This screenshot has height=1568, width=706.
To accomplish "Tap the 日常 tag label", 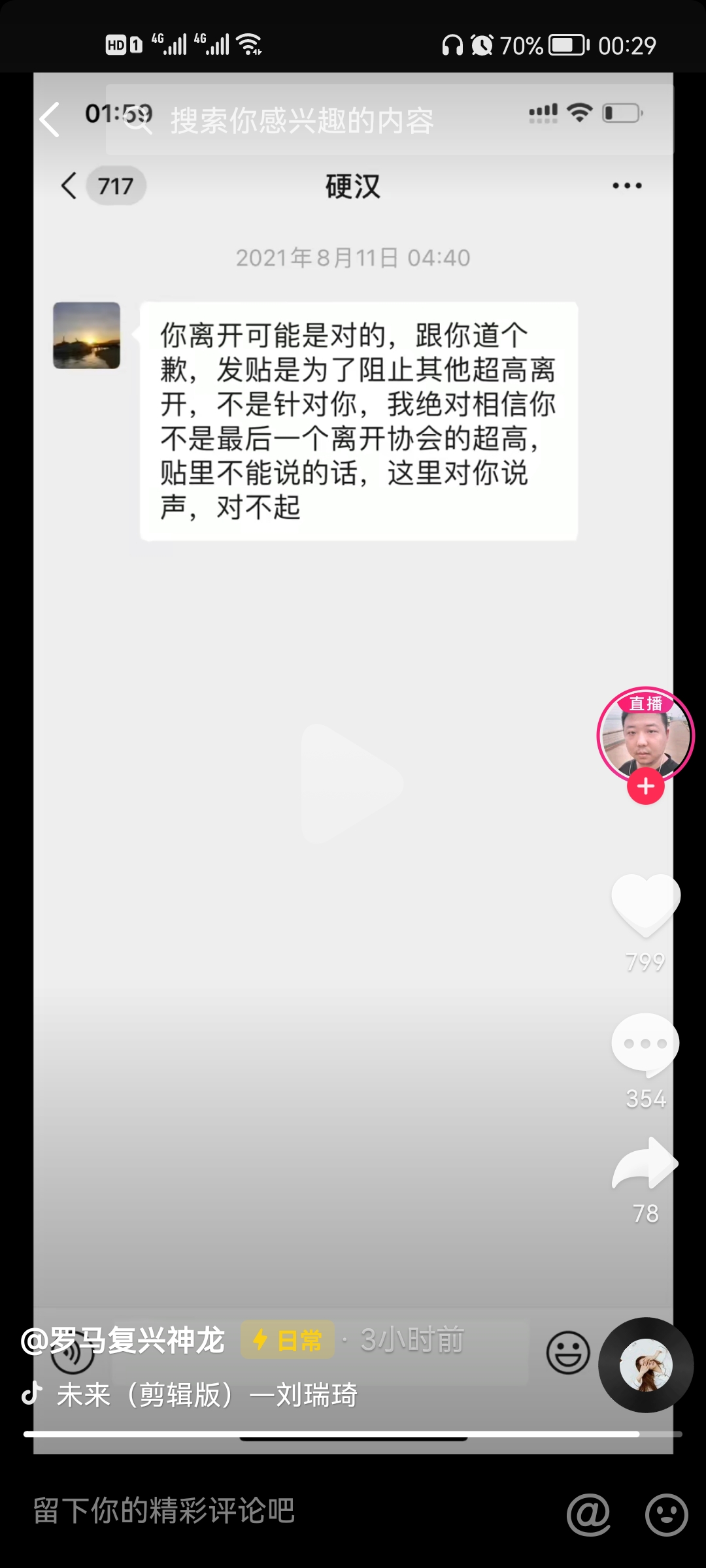I will click(288, 1337).
